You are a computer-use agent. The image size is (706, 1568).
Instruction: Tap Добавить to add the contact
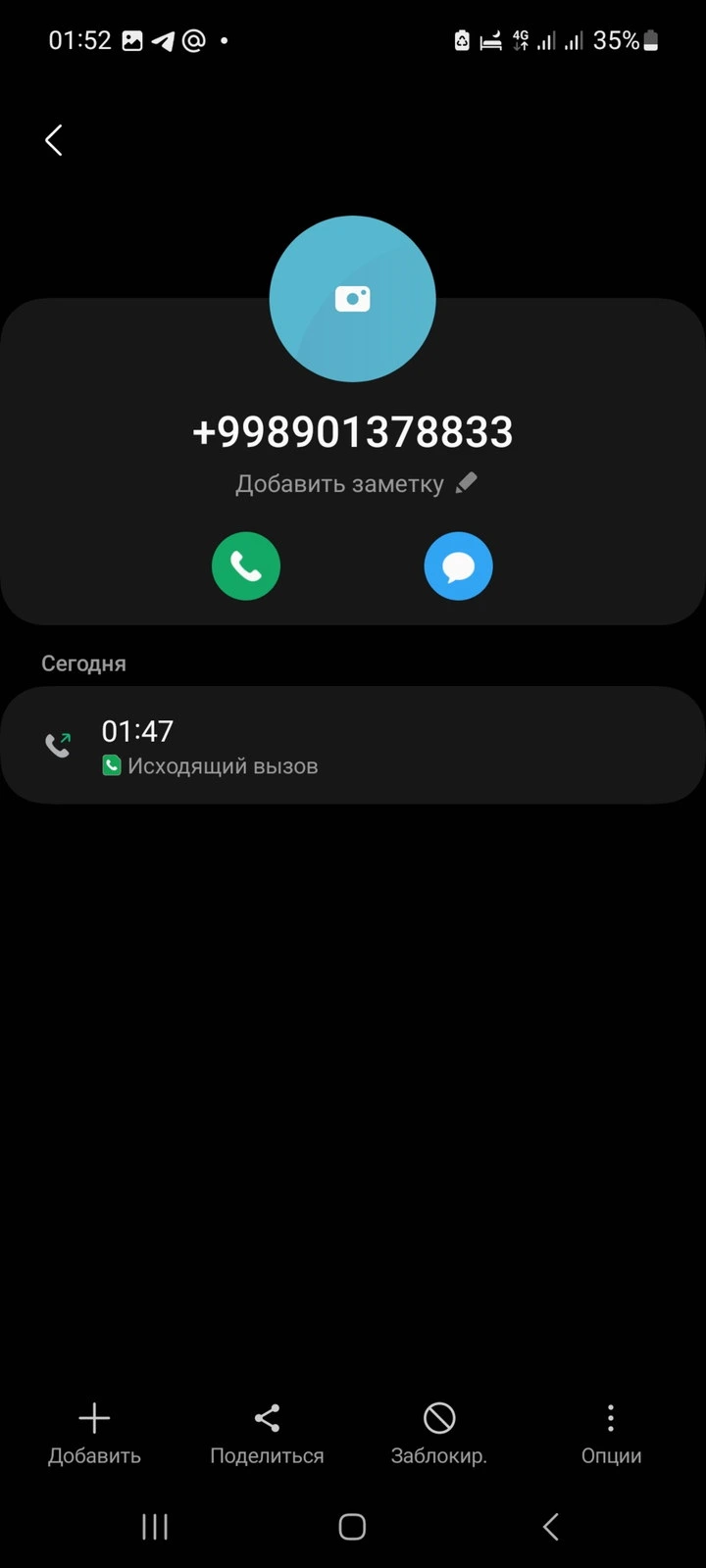[94, 1434]
